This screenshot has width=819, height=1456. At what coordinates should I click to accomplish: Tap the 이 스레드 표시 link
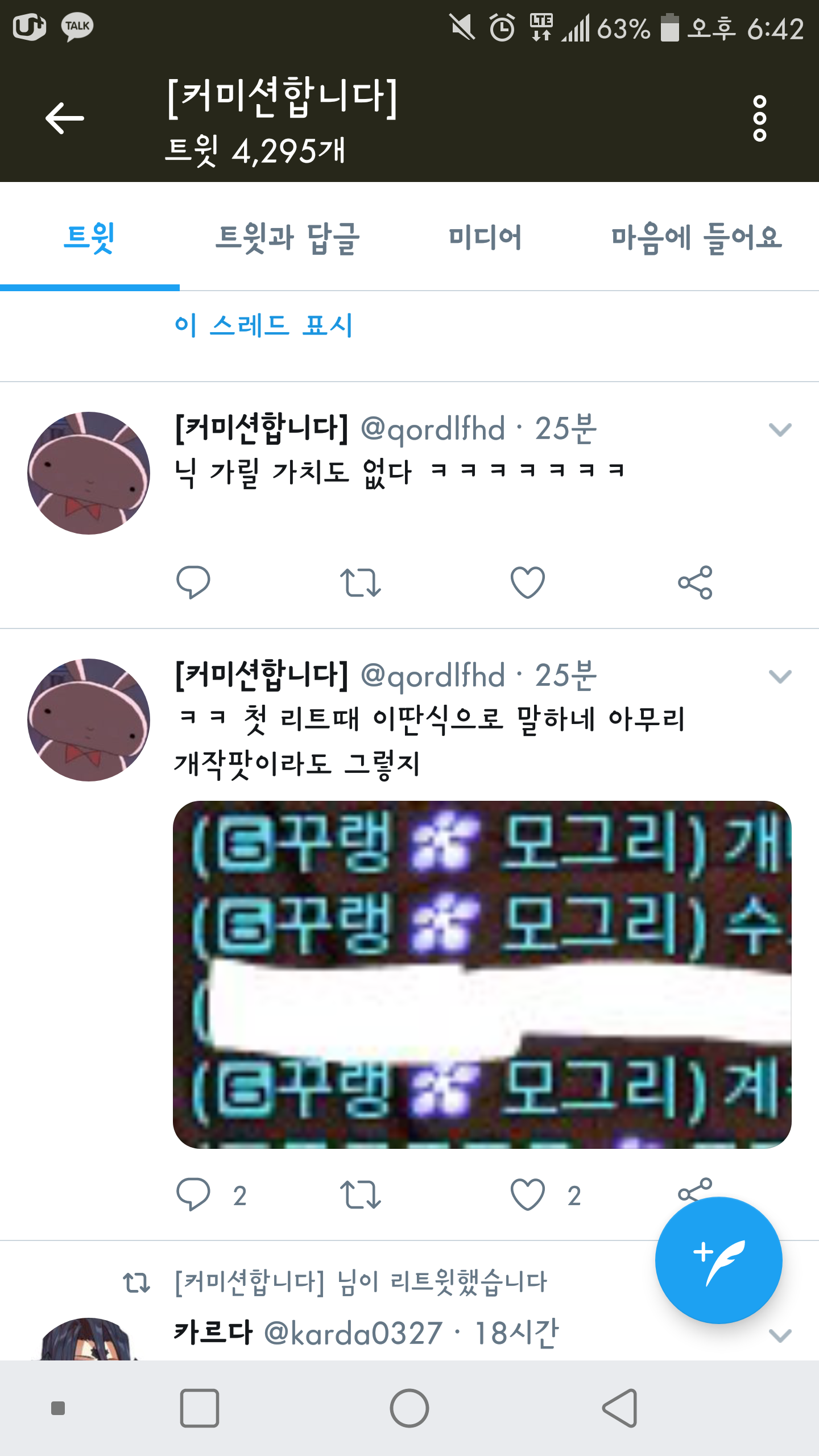click(x=263, y=325)
